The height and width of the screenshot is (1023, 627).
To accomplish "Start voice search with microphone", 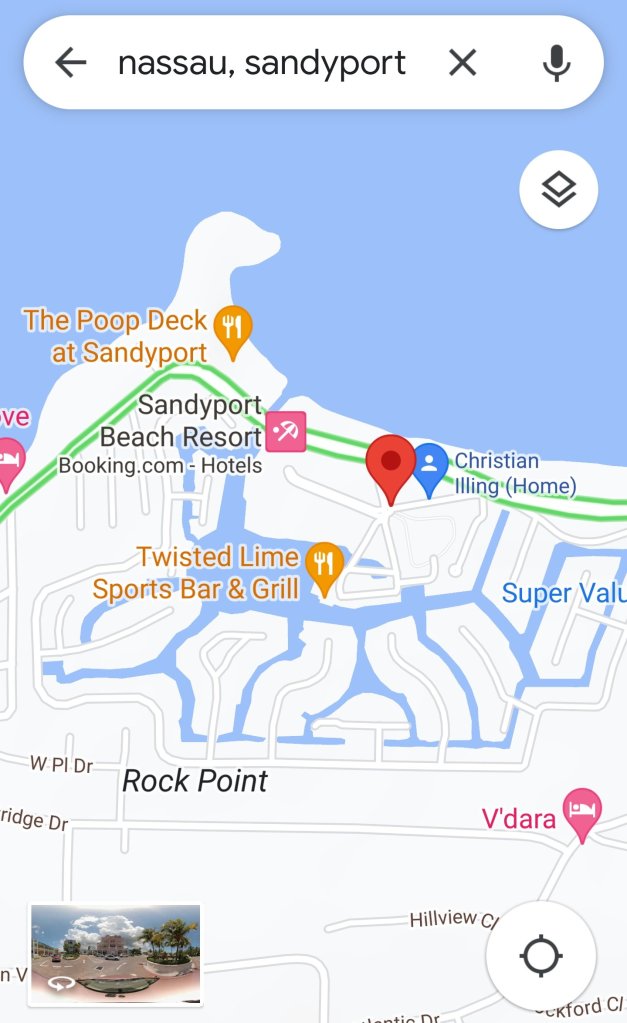I will point(556,63).
